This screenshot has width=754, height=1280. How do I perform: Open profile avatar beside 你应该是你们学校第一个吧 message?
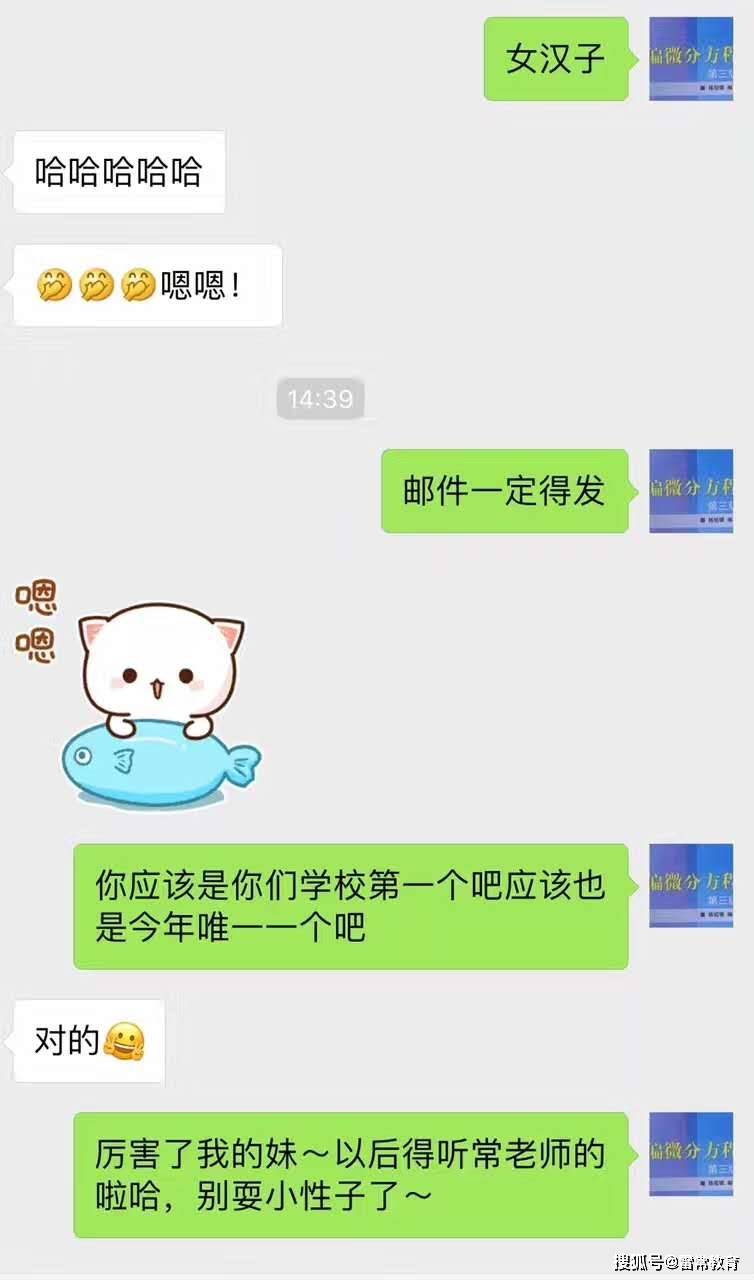point(691,885)
